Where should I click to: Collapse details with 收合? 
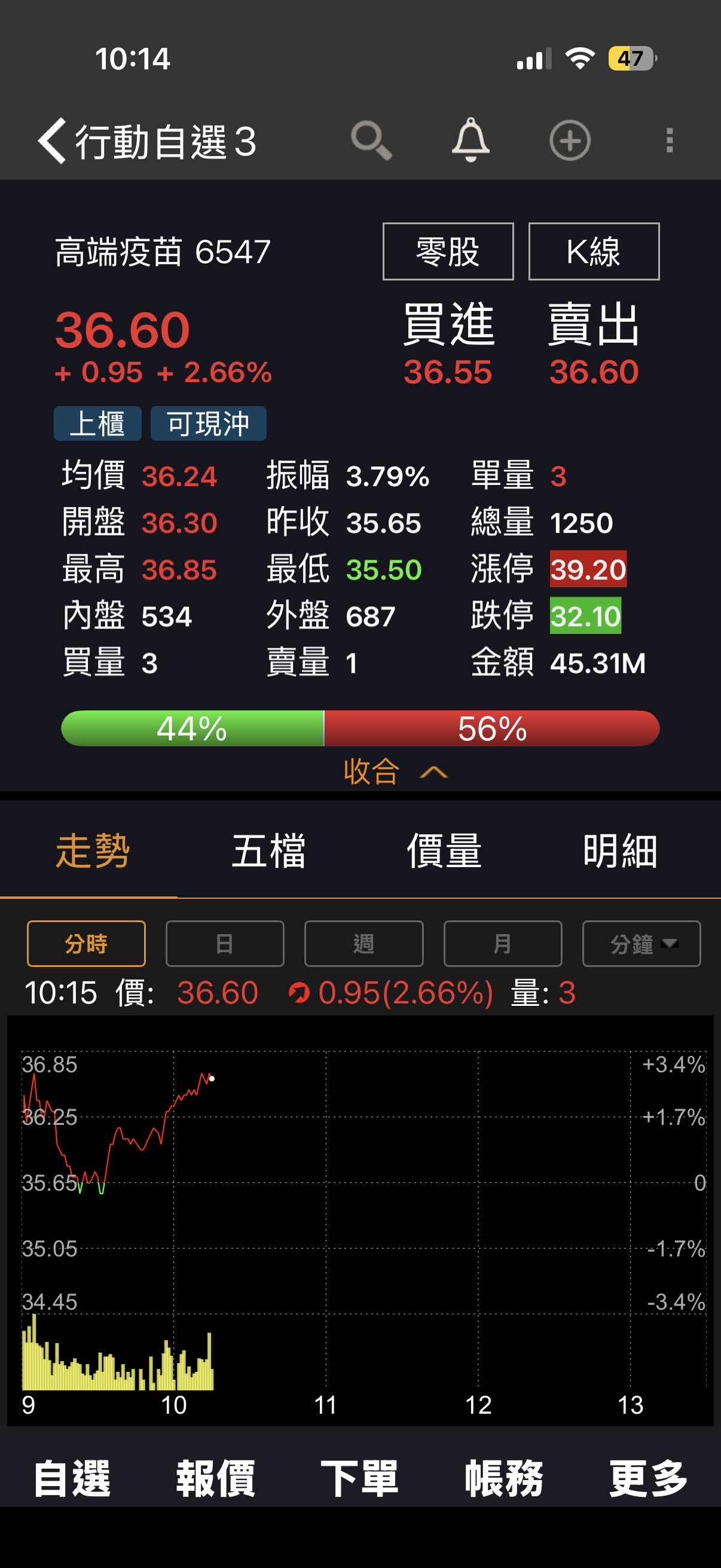(x=394, y=772)
